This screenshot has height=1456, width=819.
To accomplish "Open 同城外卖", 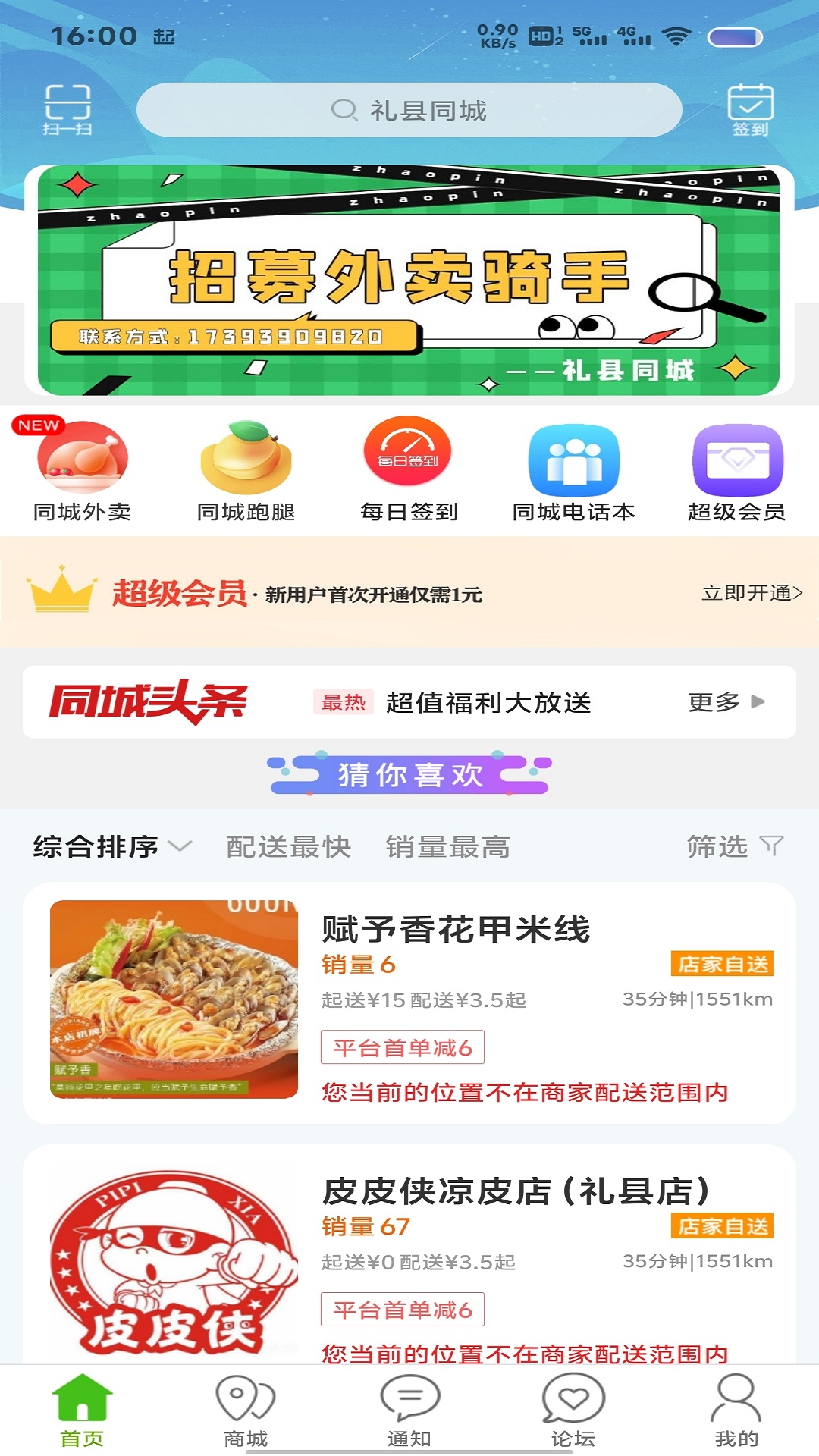I will [82, 472].
